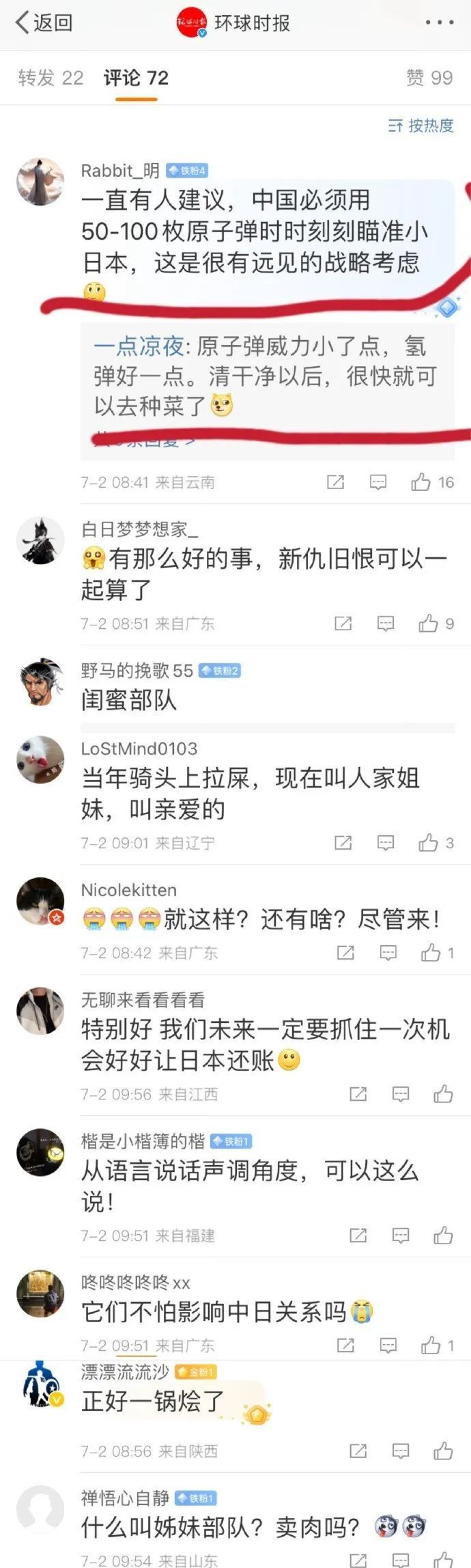Like 无聊来看看看看's comment
This screenshot has width=471, height=1568.
click(443, 1094)
